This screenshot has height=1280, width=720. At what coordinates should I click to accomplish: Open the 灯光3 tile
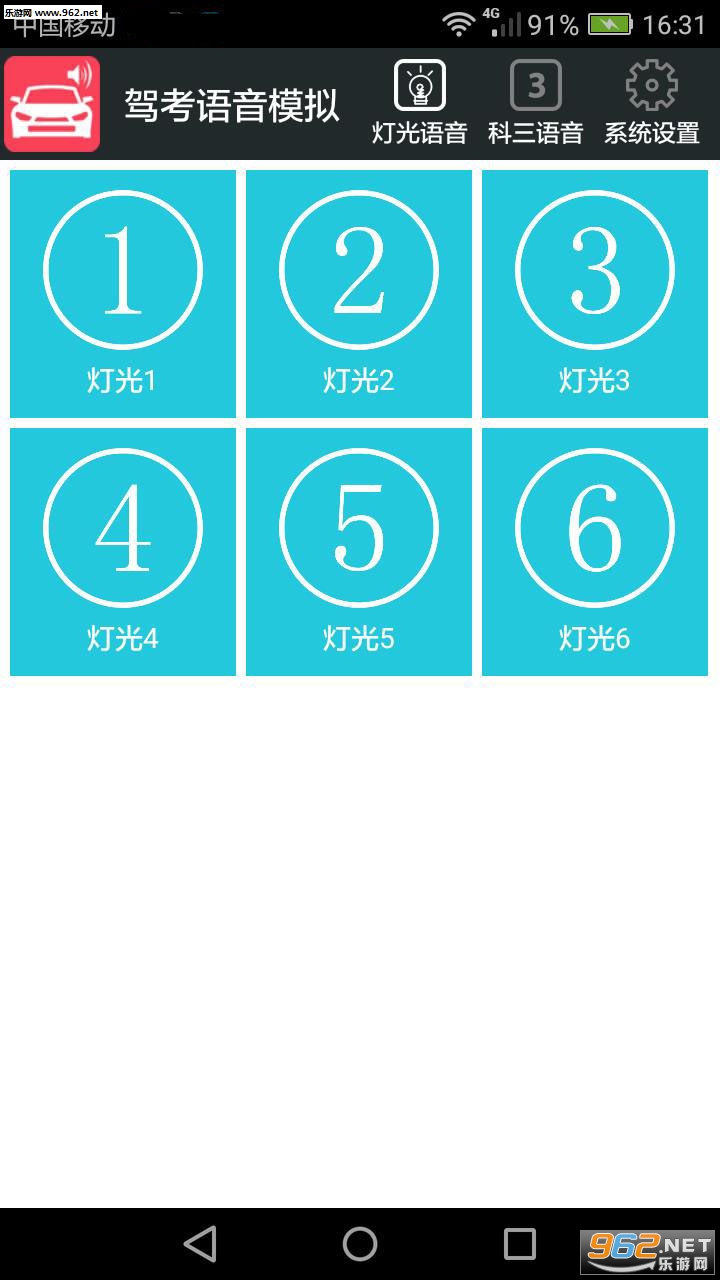(x=595, y=294)
